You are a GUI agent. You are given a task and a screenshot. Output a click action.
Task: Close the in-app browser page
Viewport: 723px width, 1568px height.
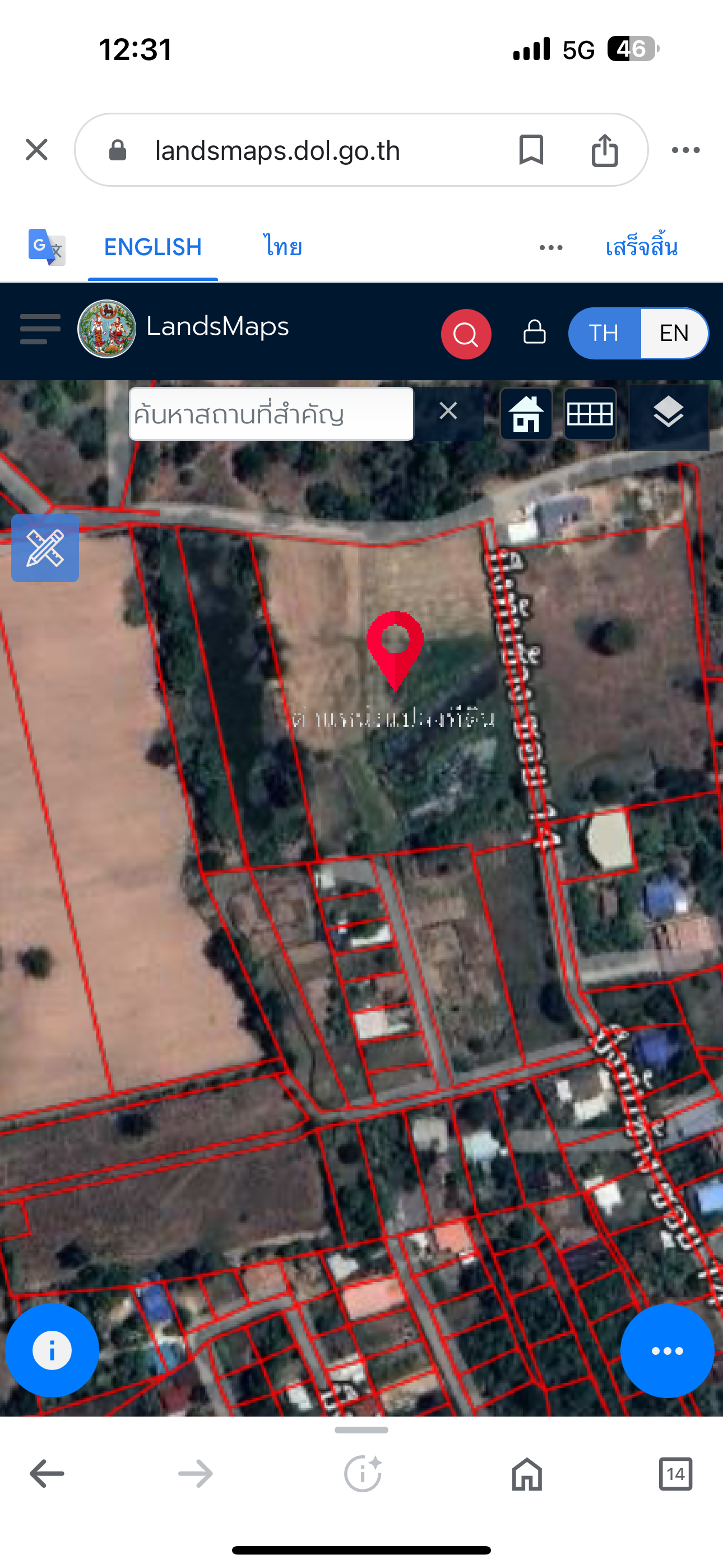(36, 150)
